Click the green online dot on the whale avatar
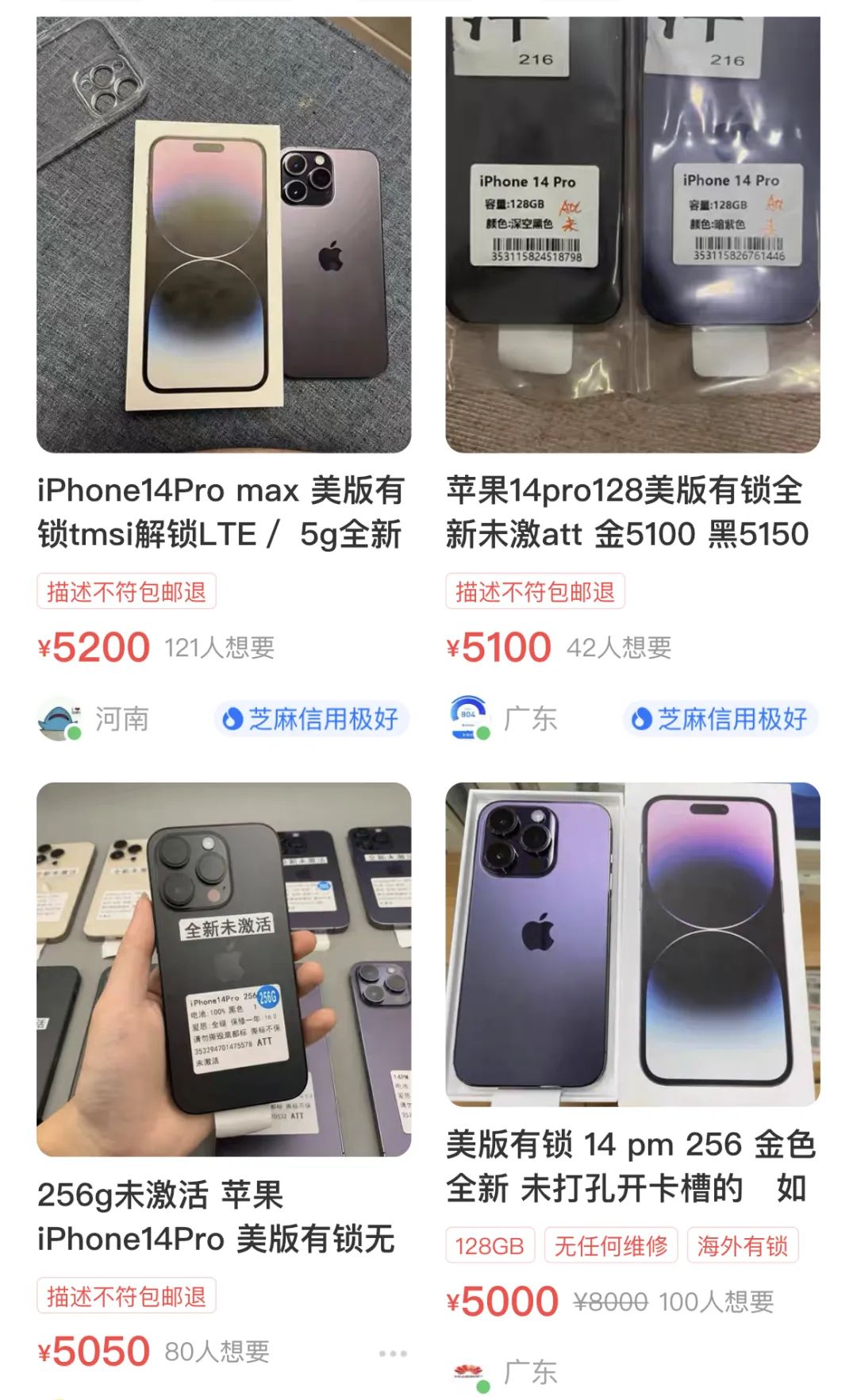The image size is (857, 1400). click(73, 732)
